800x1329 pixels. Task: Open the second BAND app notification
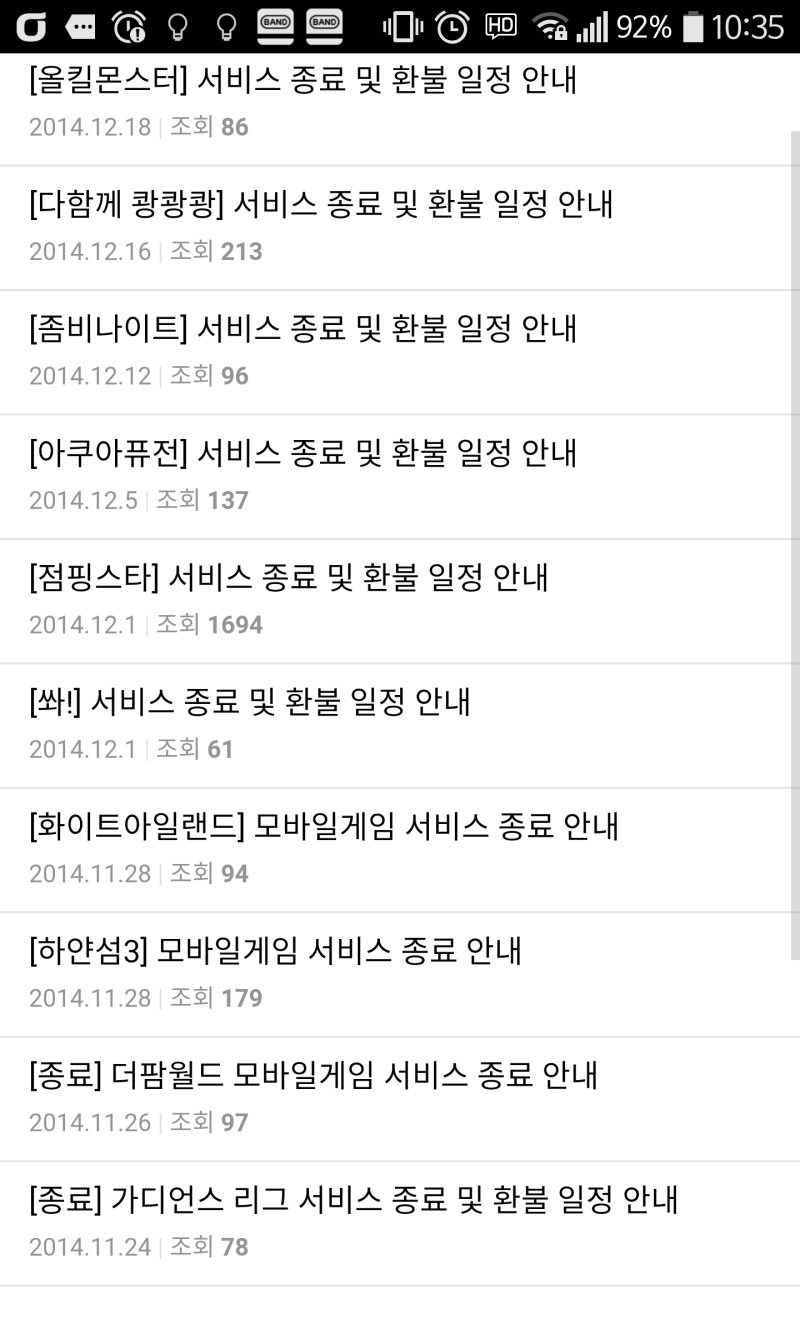click(324, 25)
